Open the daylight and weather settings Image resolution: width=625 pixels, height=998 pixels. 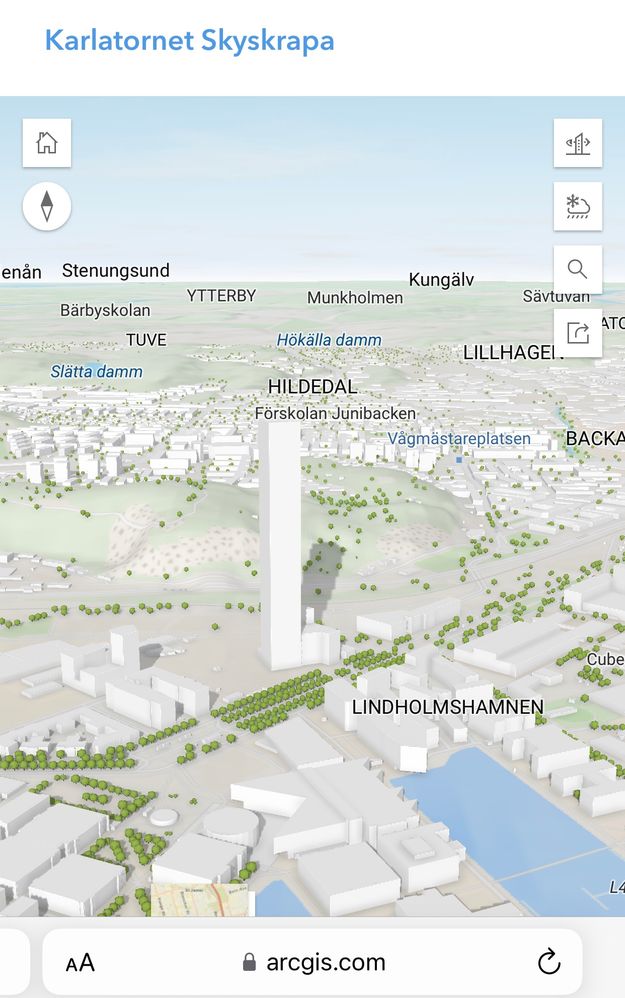pyautogui.click(x=578, y=207)
